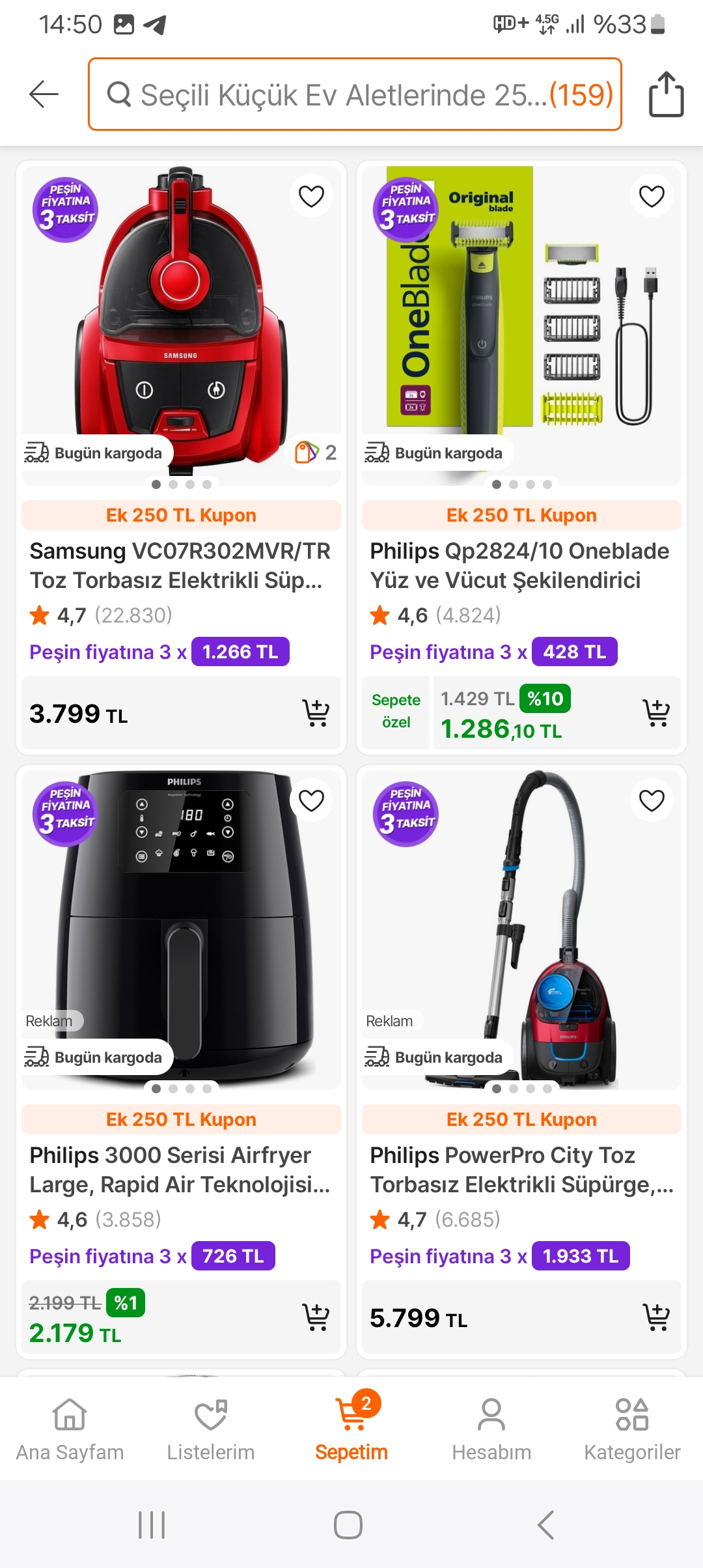Like the Philips 3000 Serisi Airfryer
Image resolution: width=703 pixels, height=1568 pixels.
pos(311,800)
